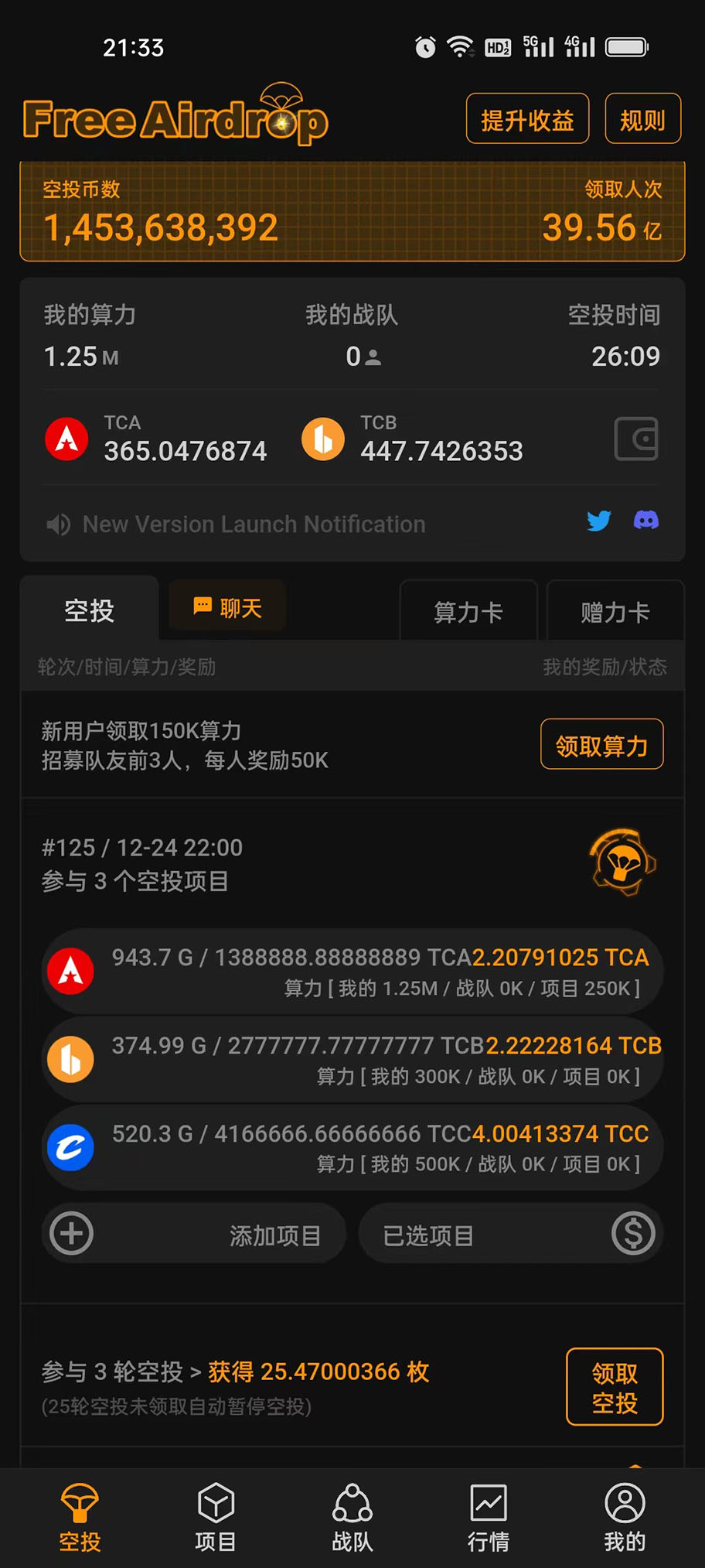This screenshot has width=705, height=1568.
Task: Claim hashrate with 领取算力
Action: tap(601, 745)
